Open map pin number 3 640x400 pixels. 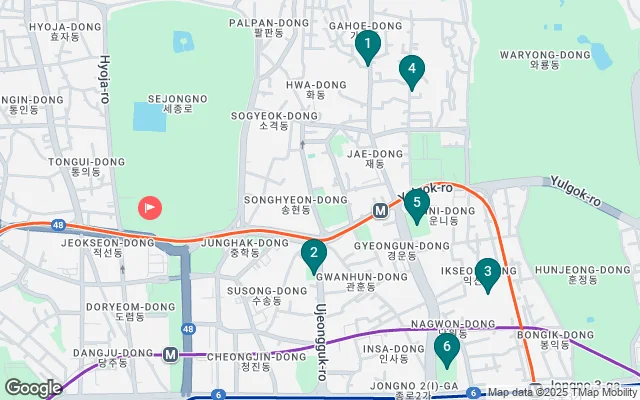click(x=487, y=271)
